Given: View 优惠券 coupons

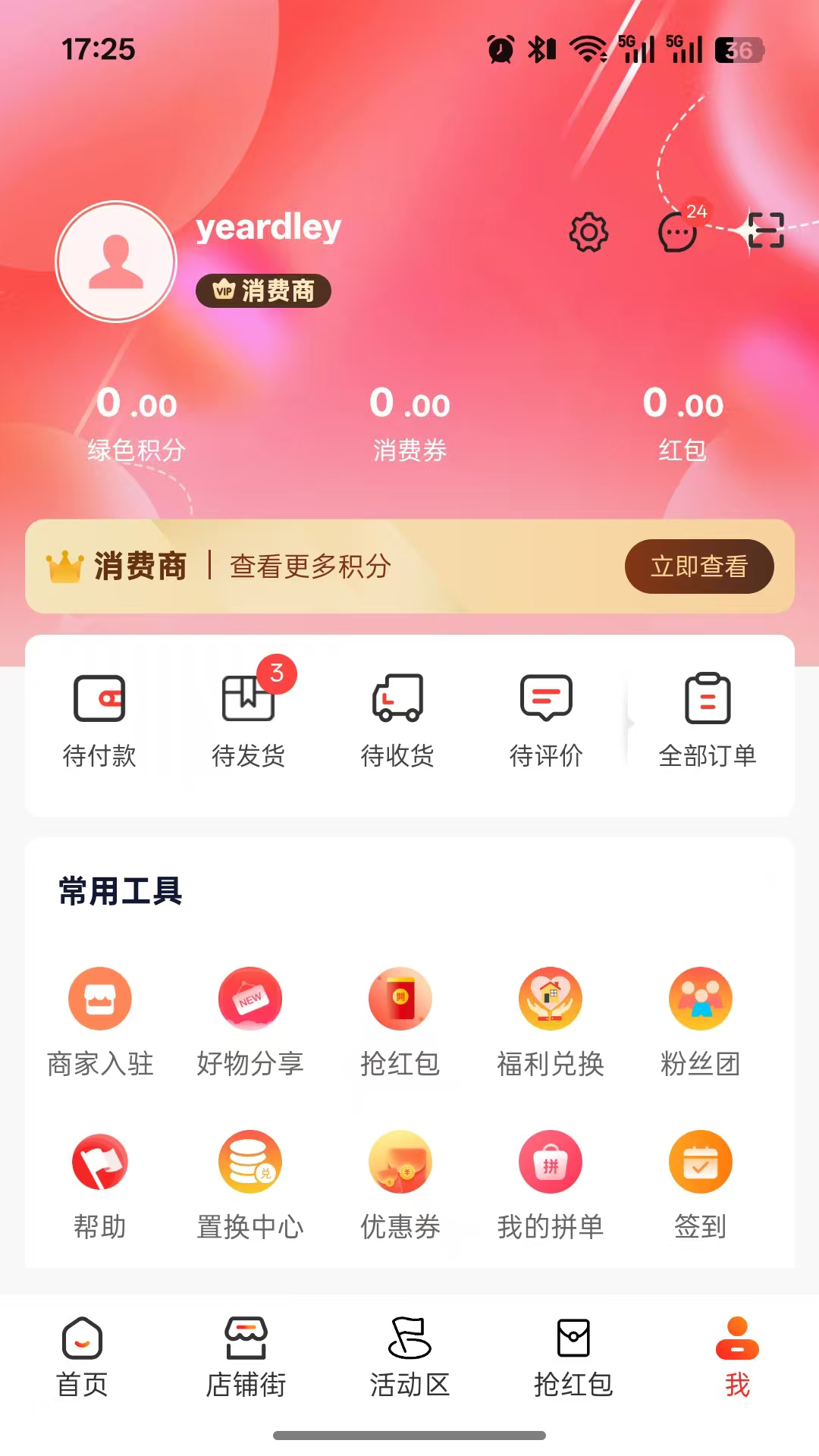Looking at the screenshot, I should (x=400, y=1183).
